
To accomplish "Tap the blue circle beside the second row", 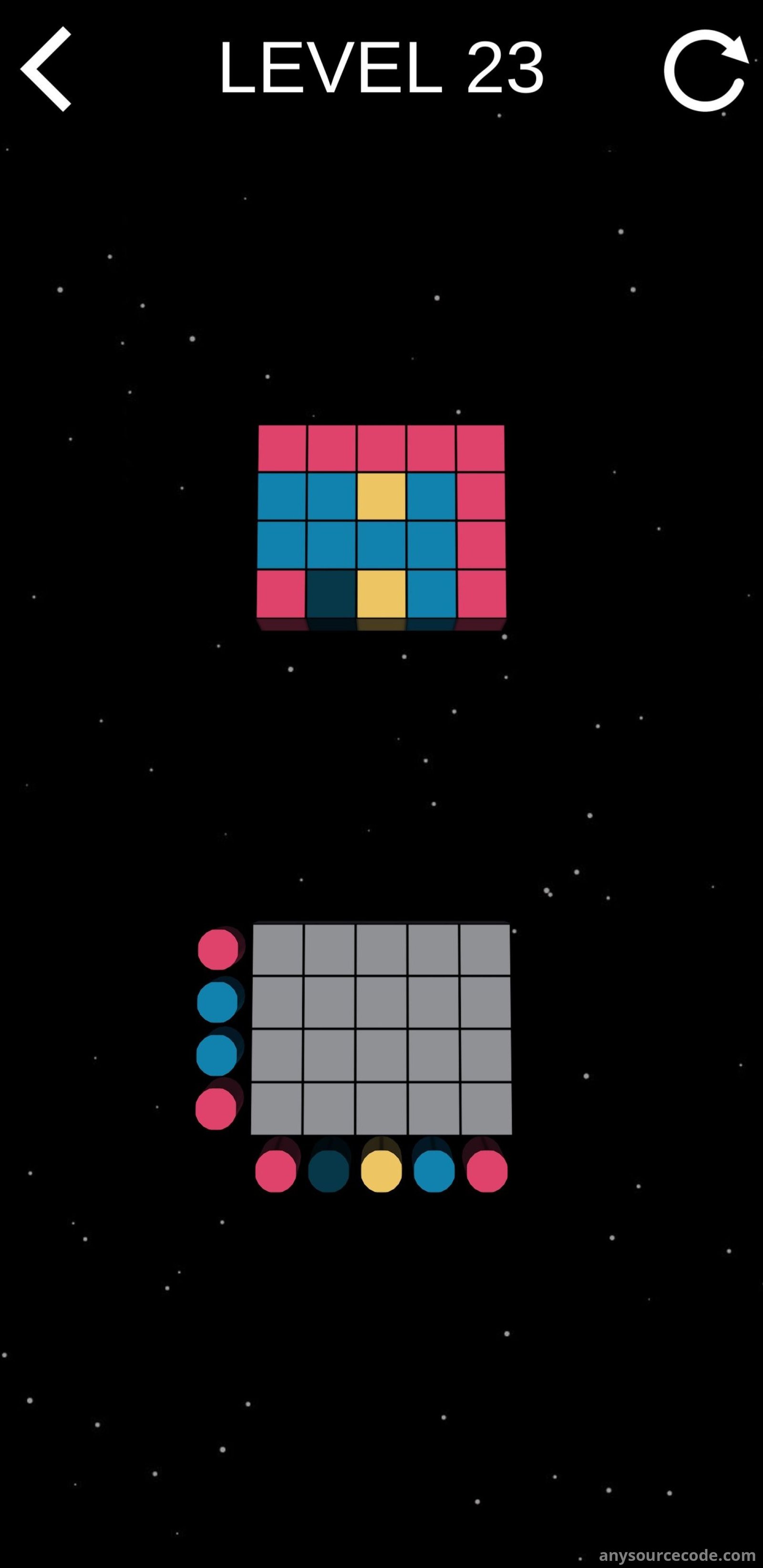I will pyautogui.click(x=217, y=1002).
